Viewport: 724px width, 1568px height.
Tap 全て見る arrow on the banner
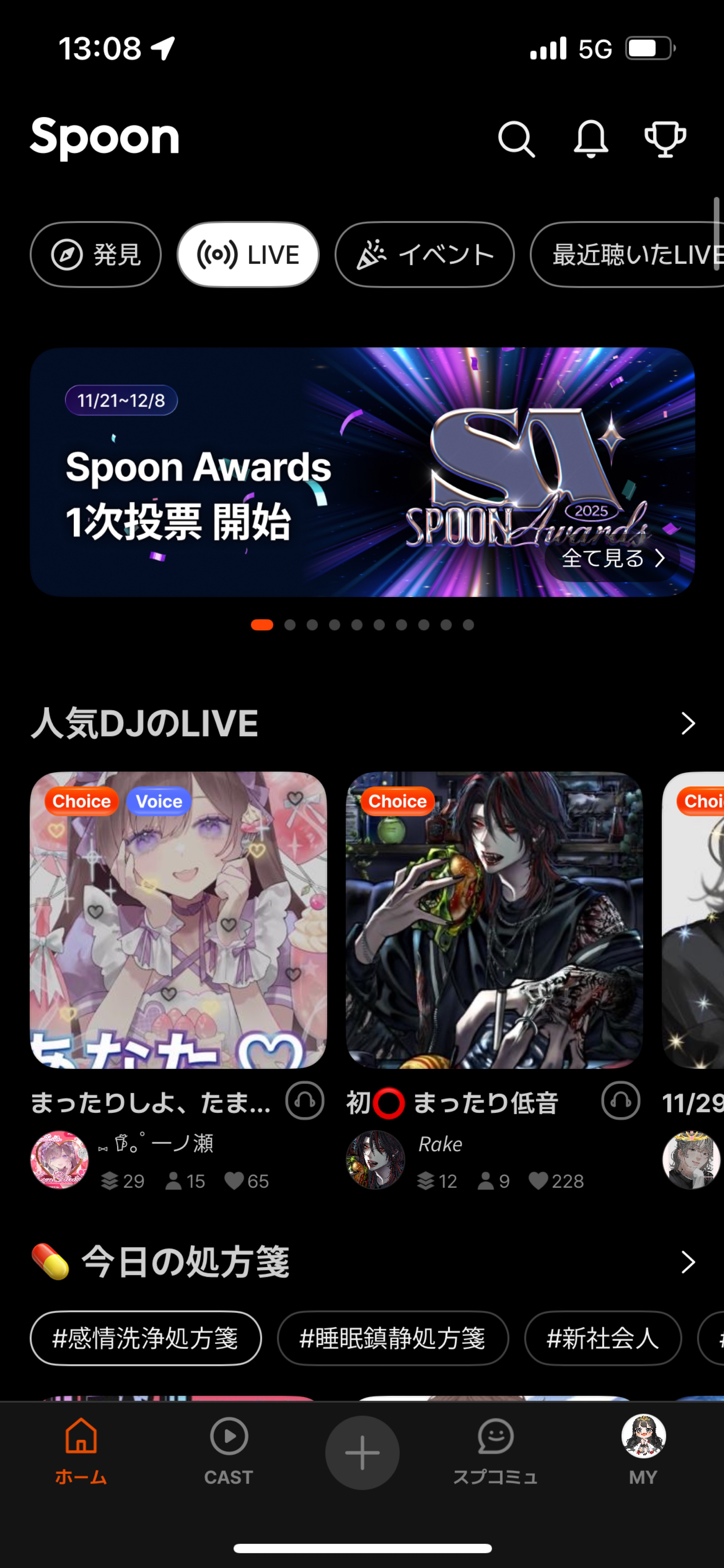click(x=615, y=559)
